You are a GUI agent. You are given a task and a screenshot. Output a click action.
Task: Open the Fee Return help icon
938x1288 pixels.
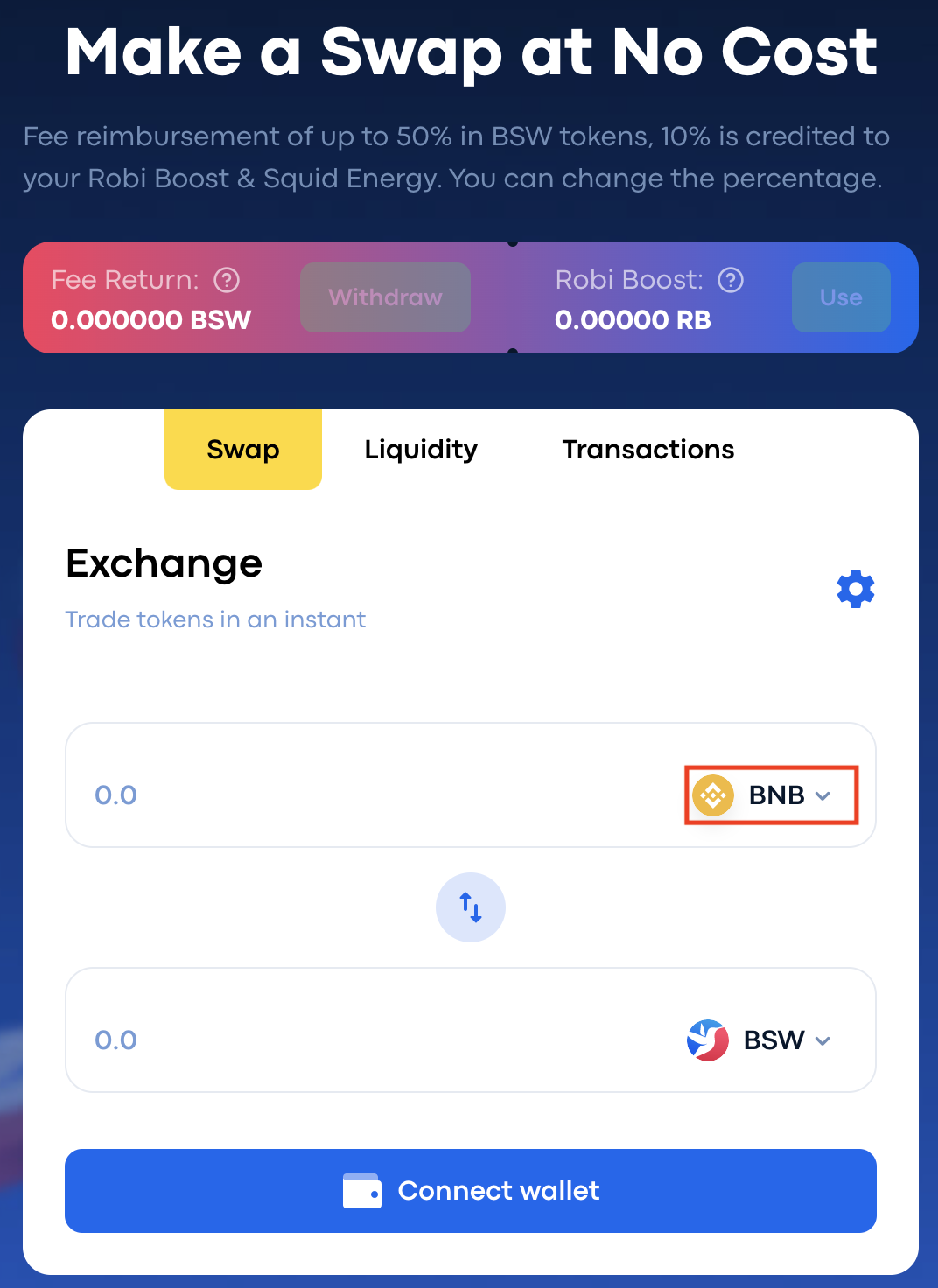[227, 280]
